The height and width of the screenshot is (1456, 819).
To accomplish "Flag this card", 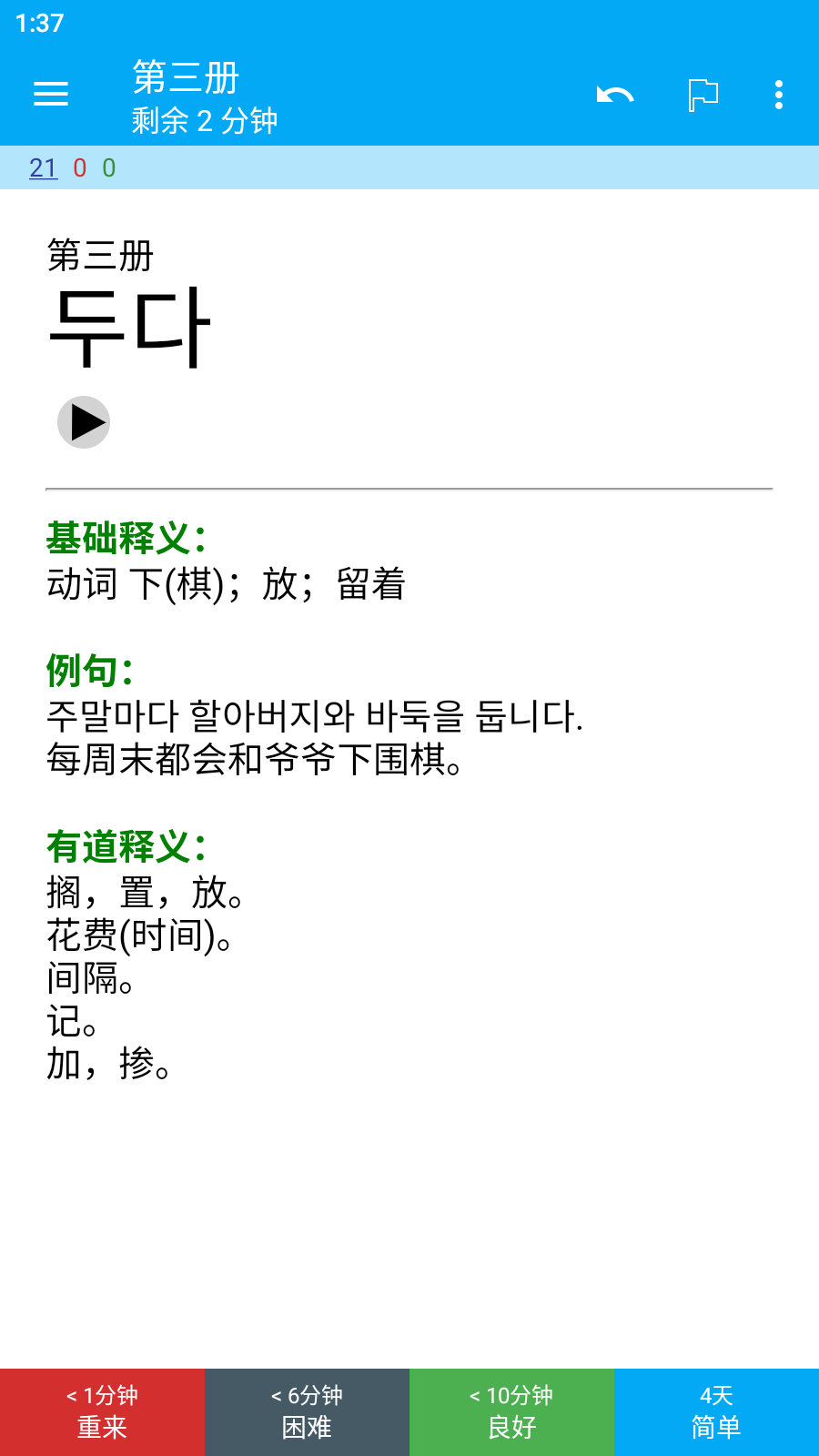I will [703, 95].
